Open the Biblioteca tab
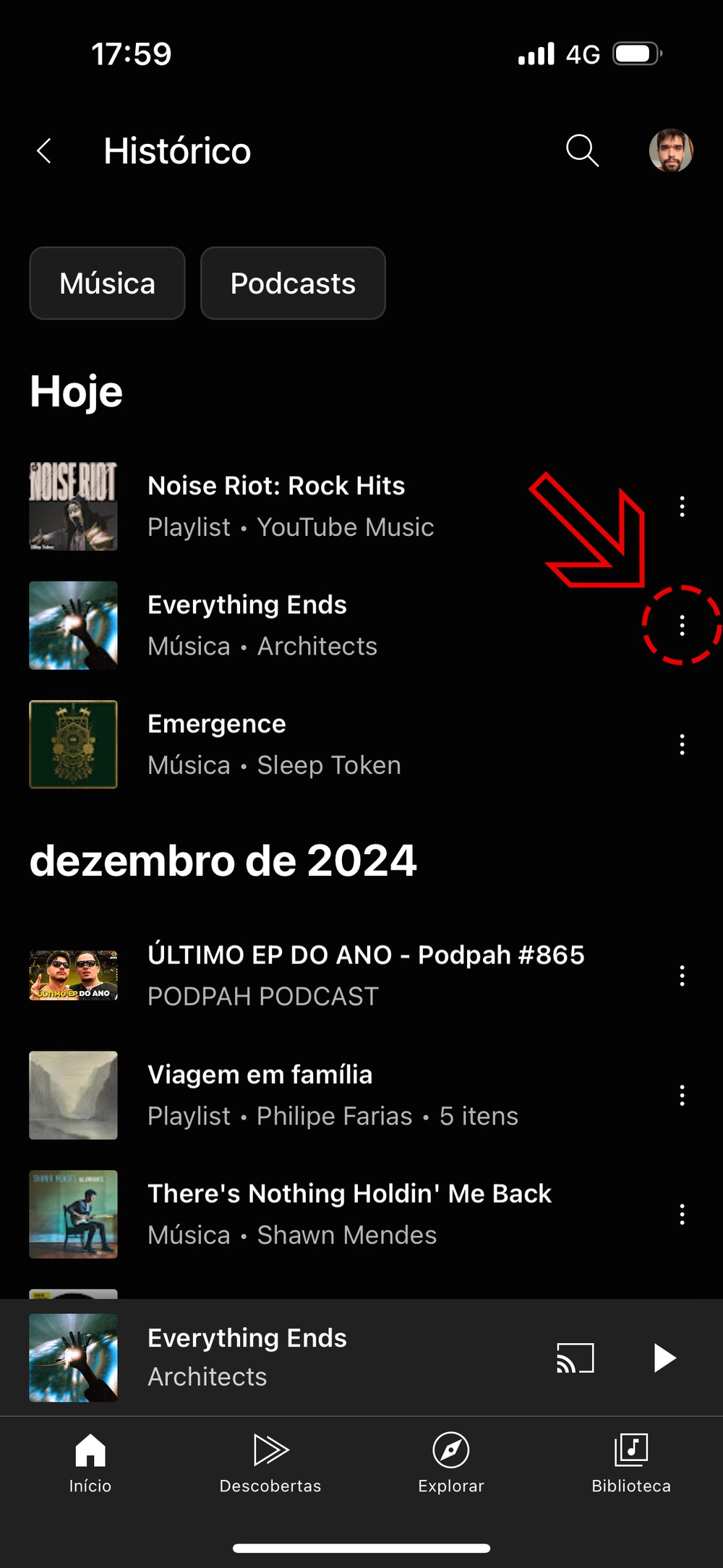723x1568 pixels. point(631,1462)
